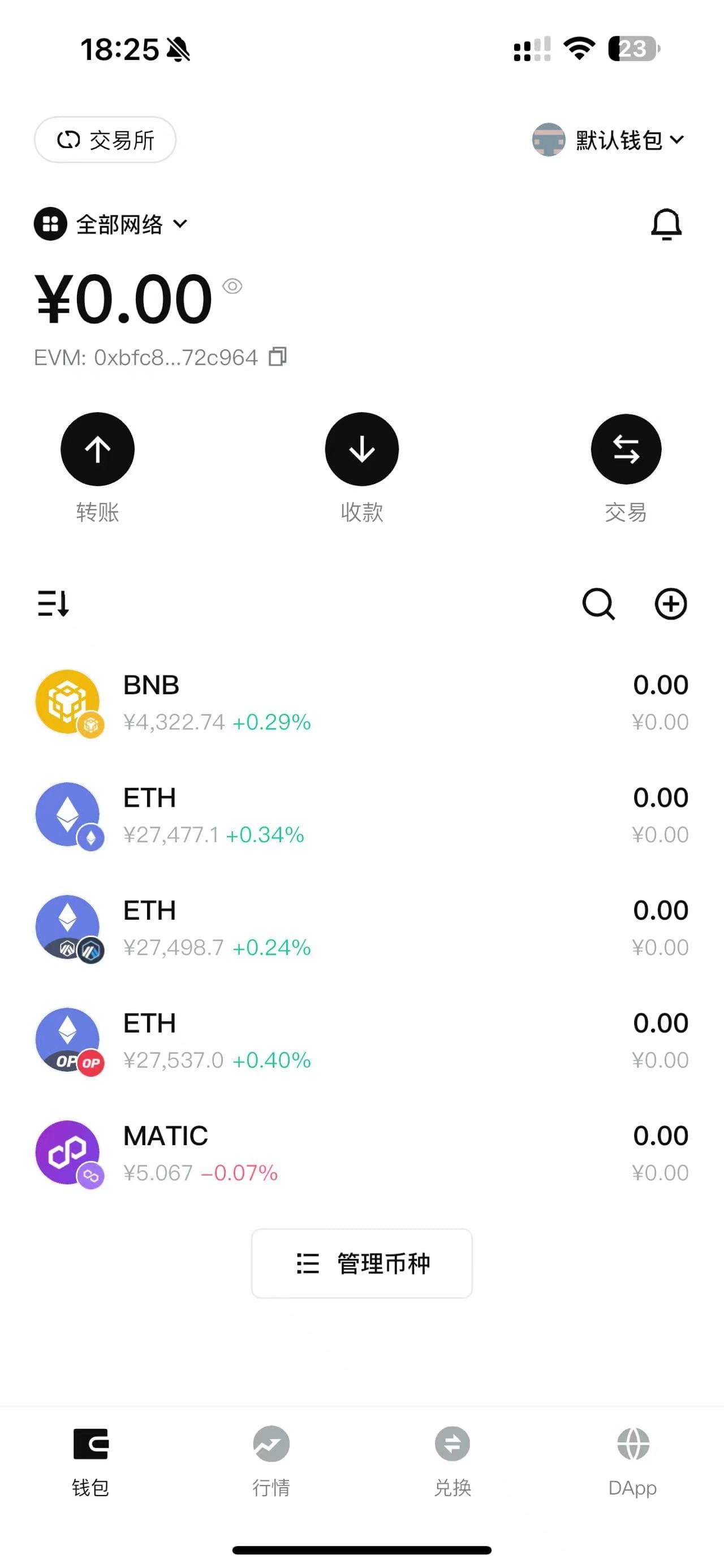Open the MATIC token row
The image size is (724, 1568).
(361, 1154)
